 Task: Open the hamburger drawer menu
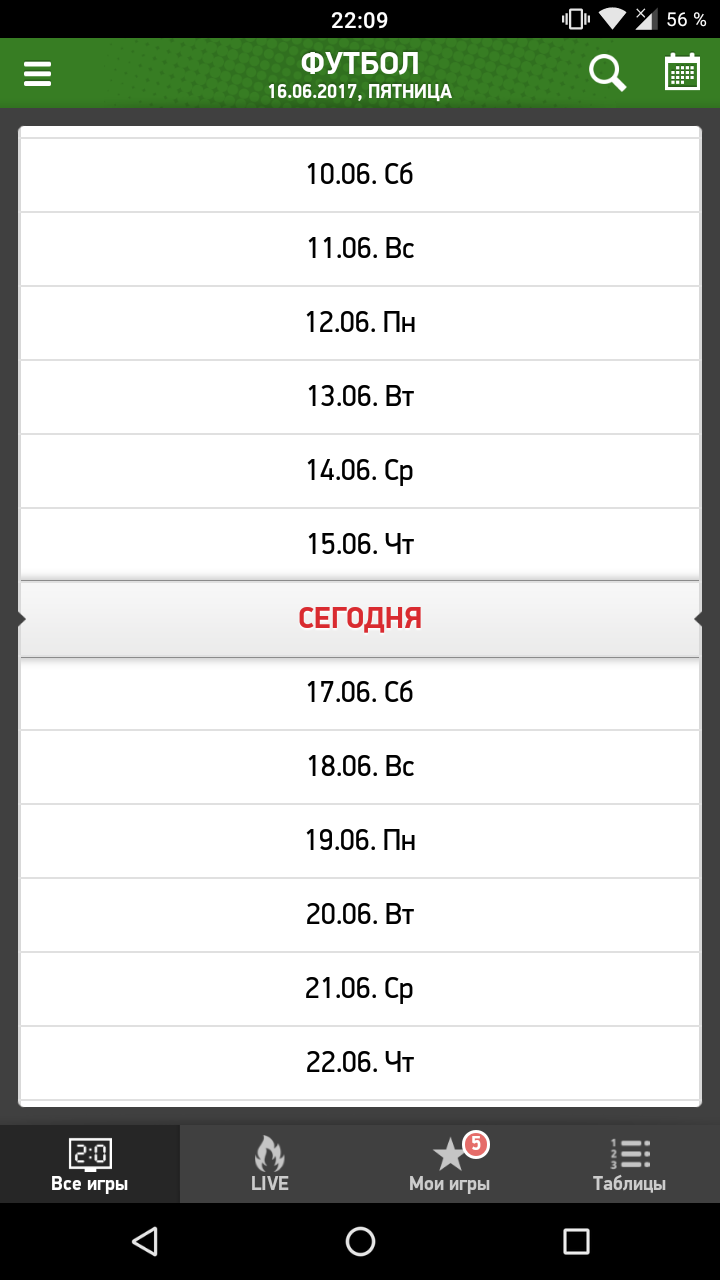38,74
